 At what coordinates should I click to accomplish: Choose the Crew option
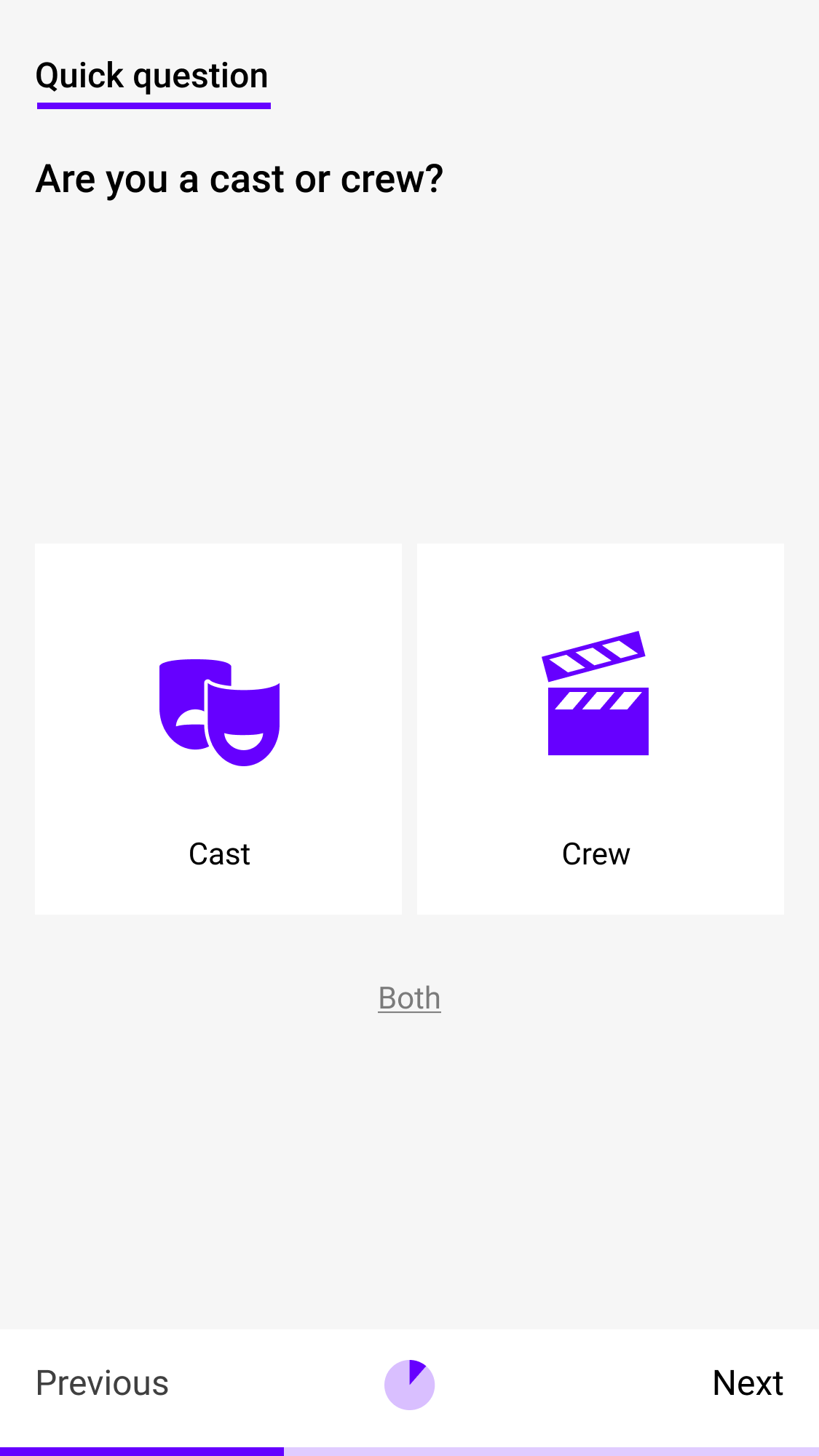click(x=601, y=728)
